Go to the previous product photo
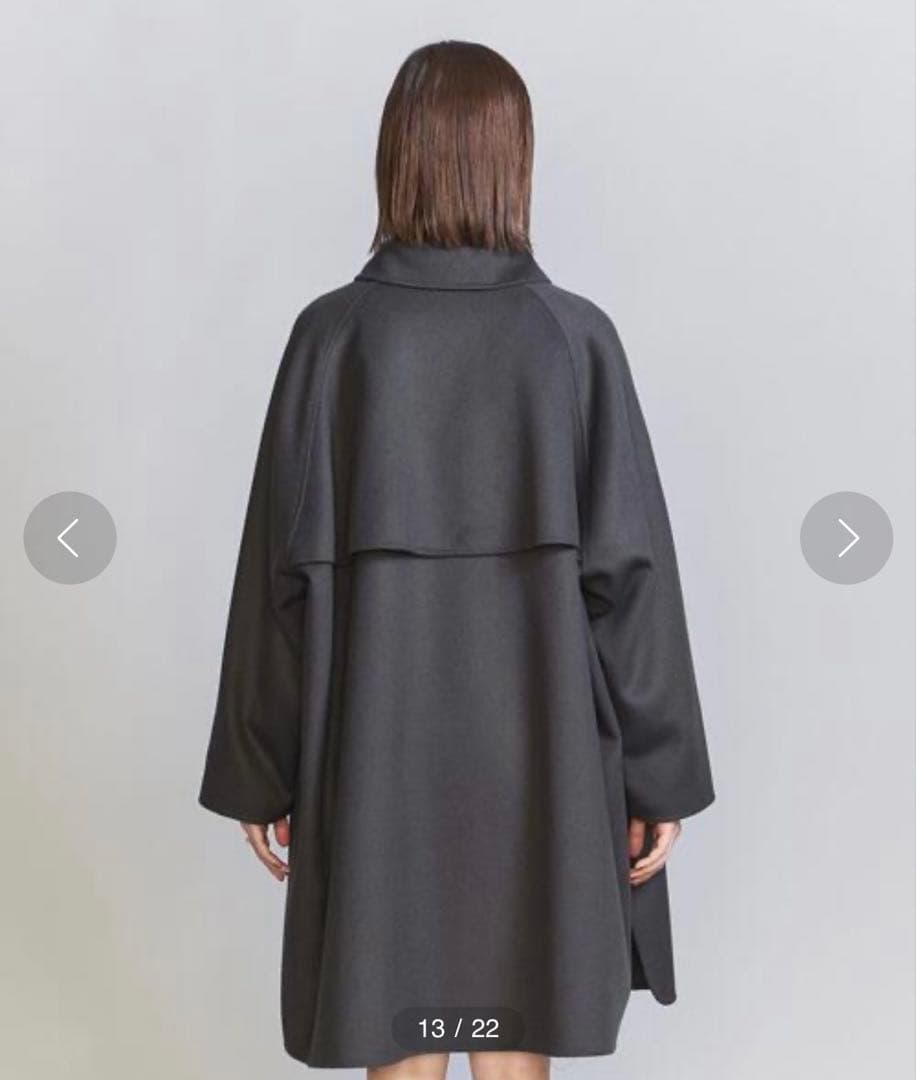This screenshot has width=916, height=1080. click(x=69, y=538)
